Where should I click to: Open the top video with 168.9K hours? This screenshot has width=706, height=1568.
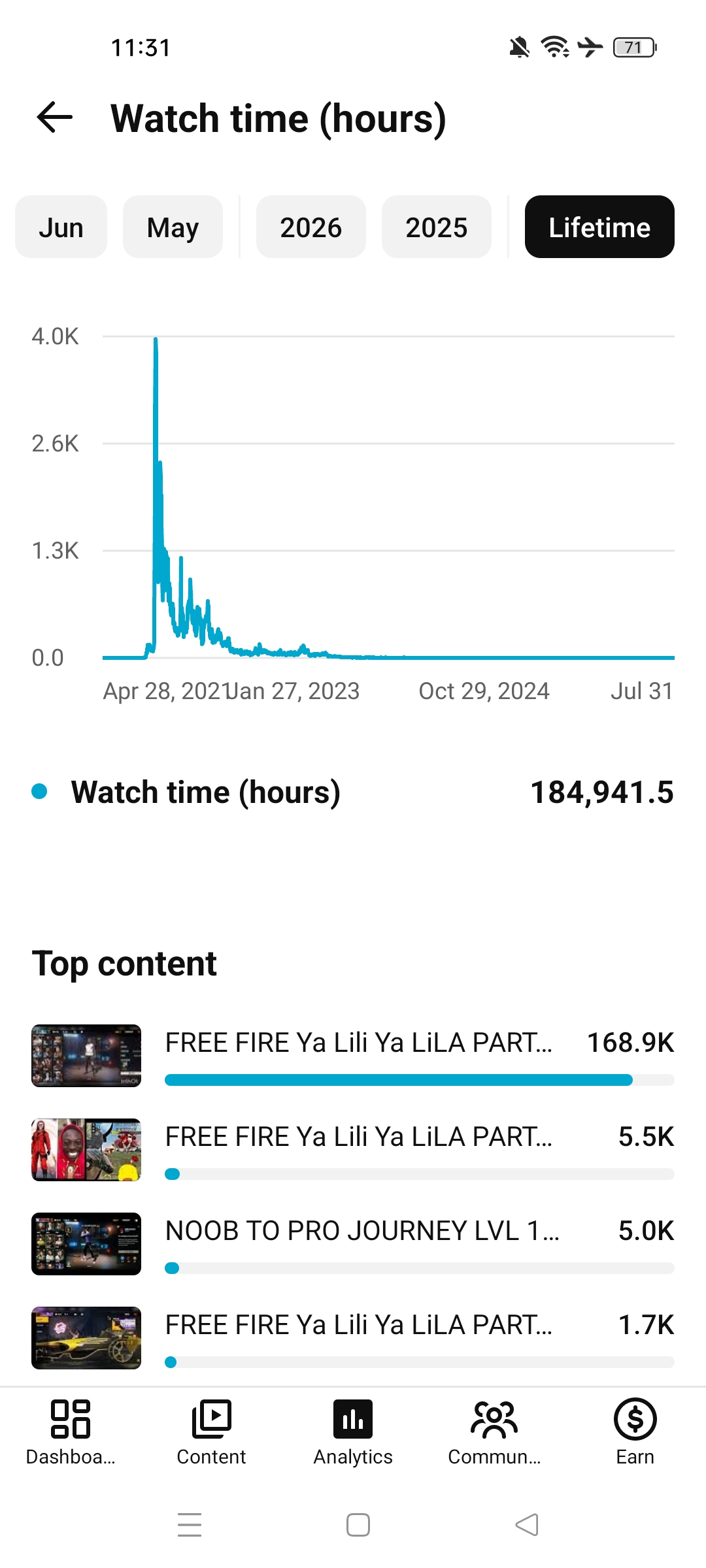353,1056
